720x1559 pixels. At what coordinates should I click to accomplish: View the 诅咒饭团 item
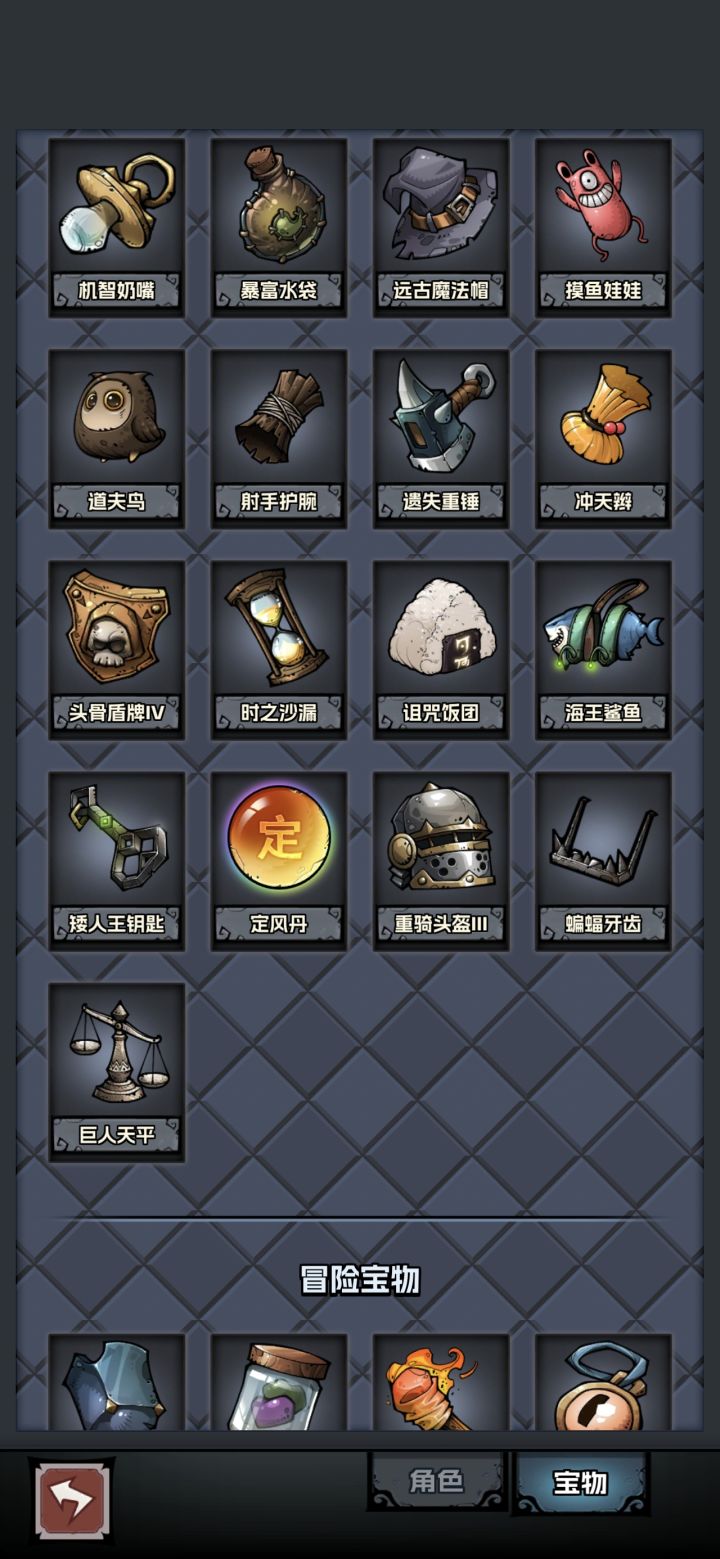coord(441,650)
